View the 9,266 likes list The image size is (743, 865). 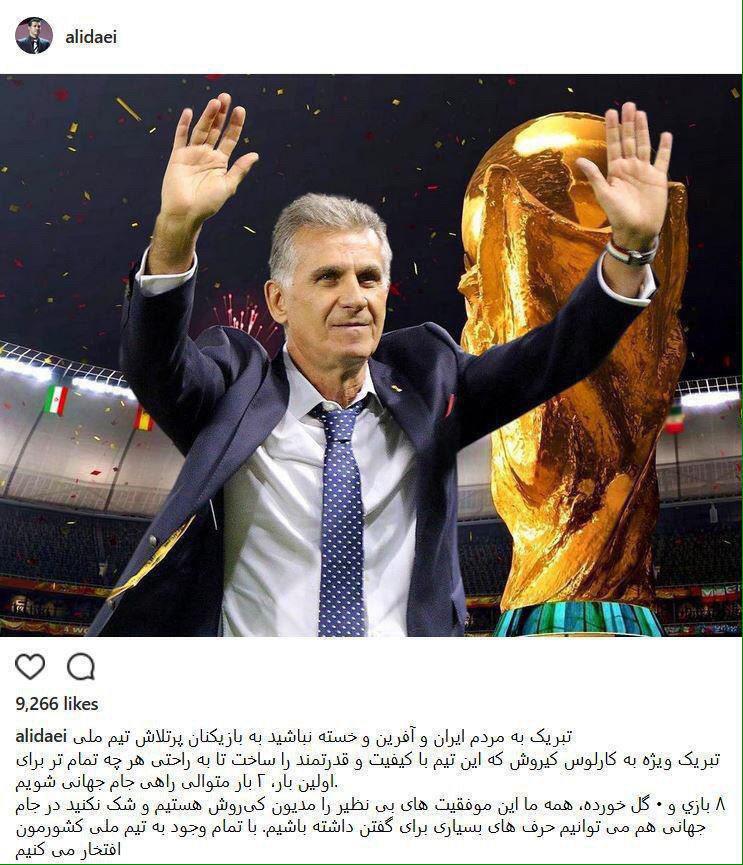coord(56,704)
